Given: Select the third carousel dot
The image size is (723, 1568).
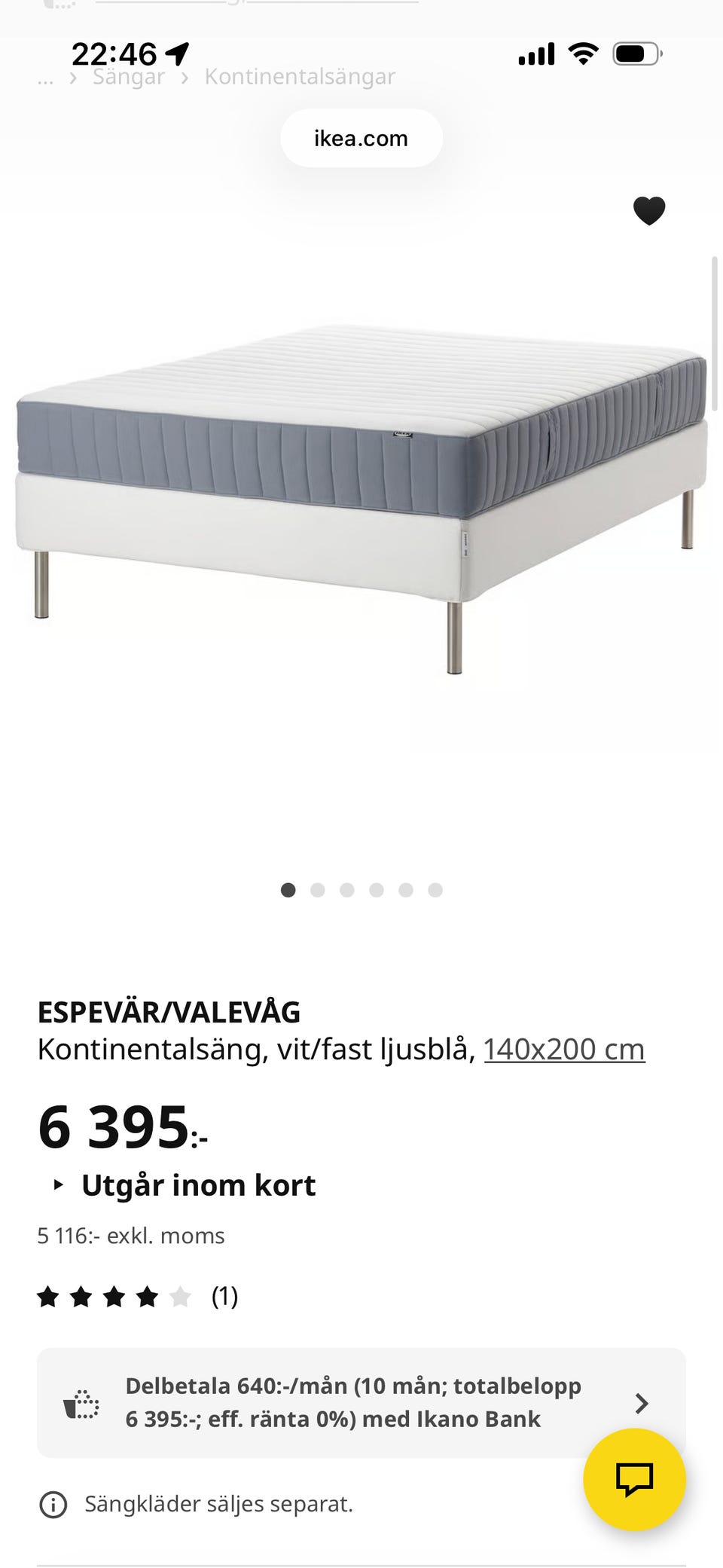Looking at the screenshot, I should tap(347, 890).
